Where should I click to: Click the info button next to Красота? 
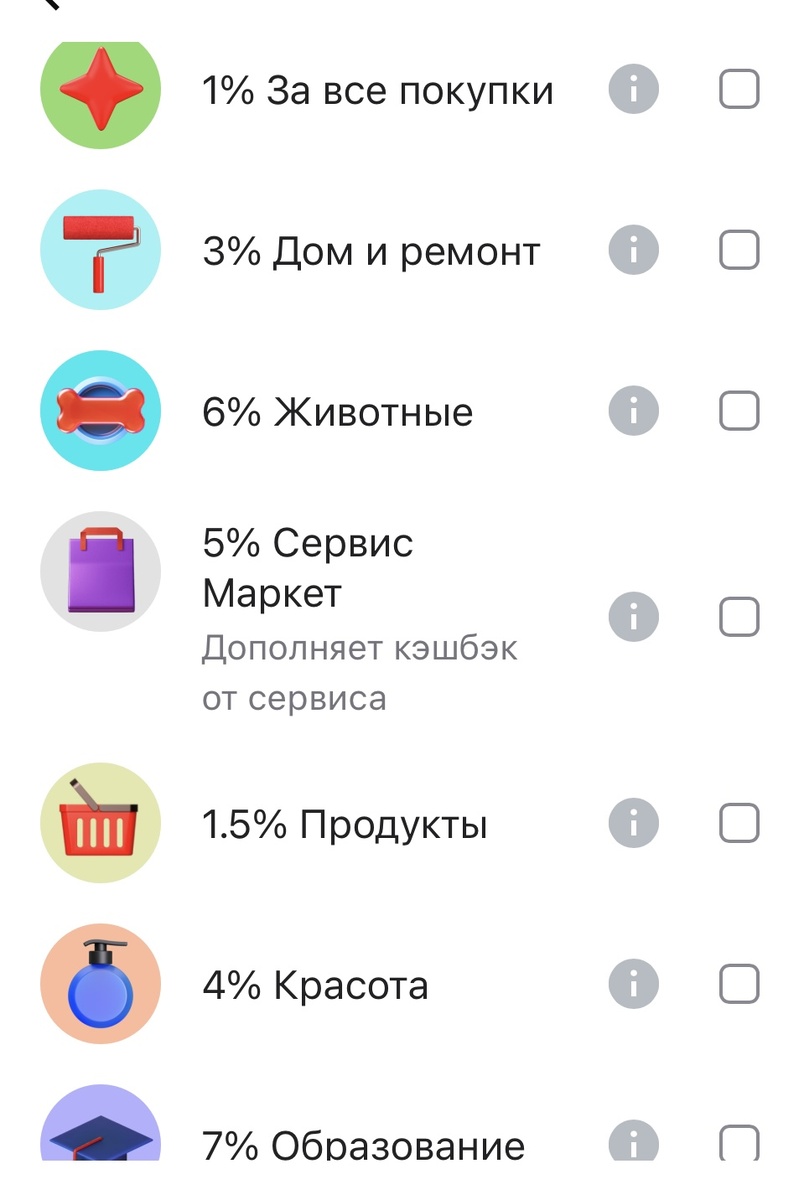point(633,983)
